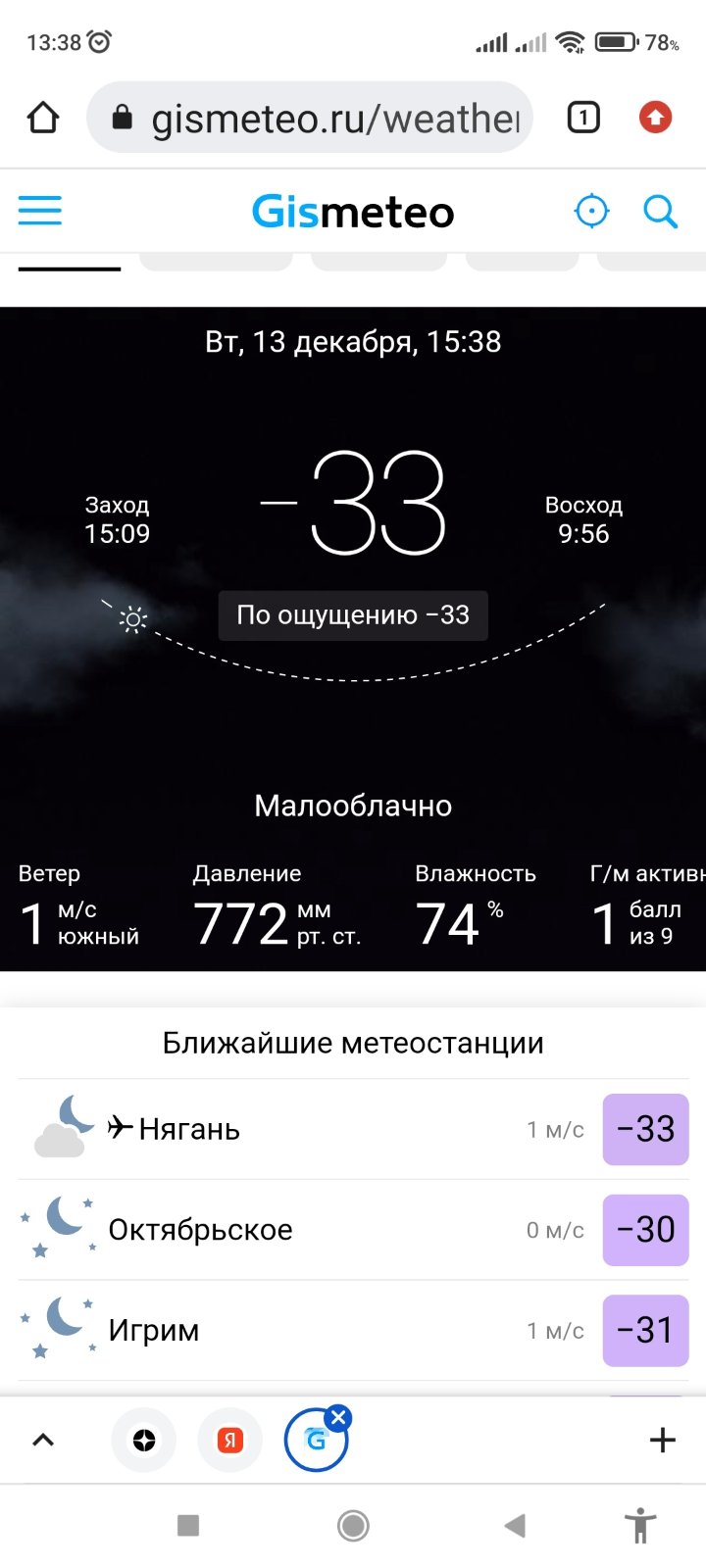Switch to the Yandex tab

click(x=230, y=1440)
